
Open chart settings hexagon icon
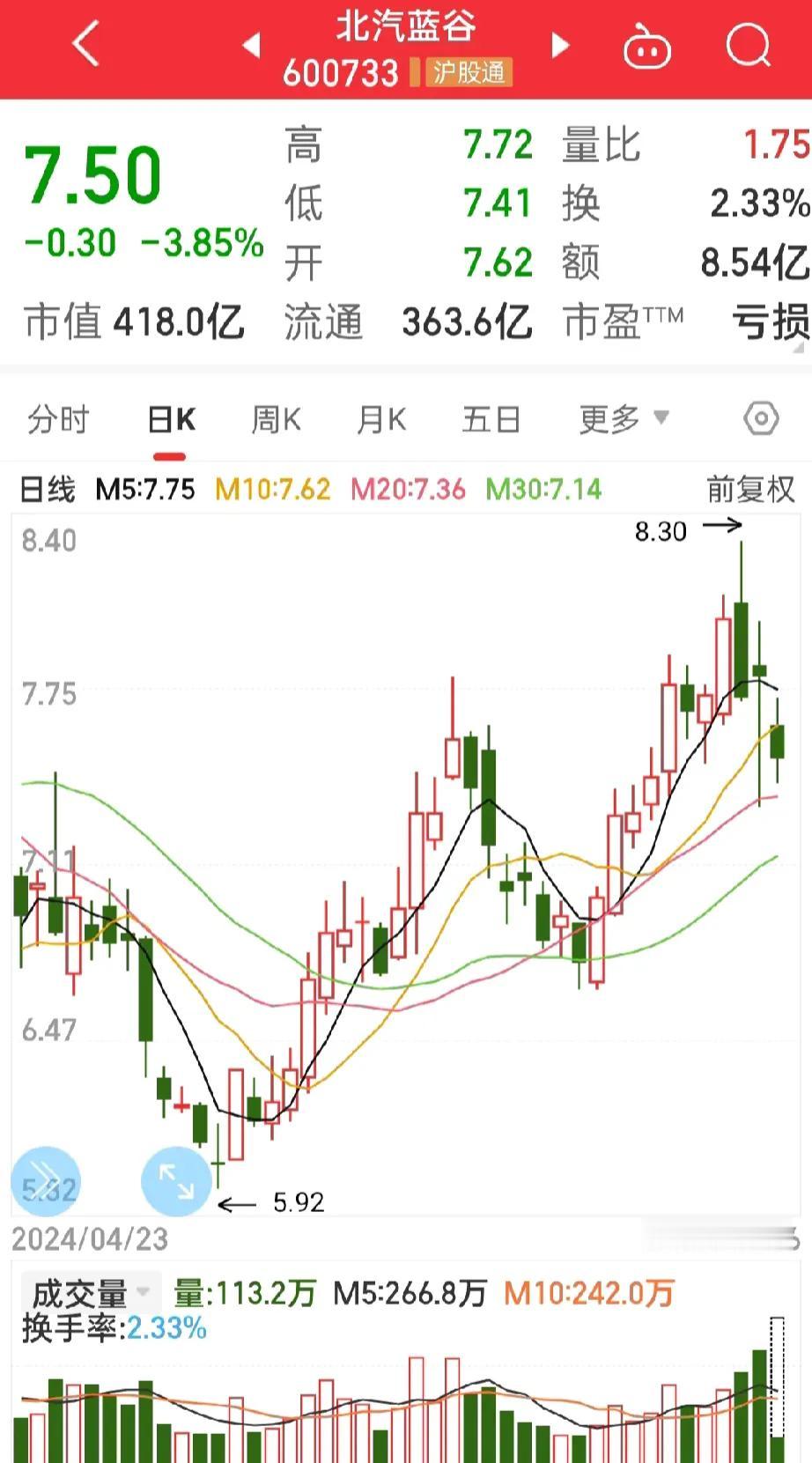pos(761,418)
